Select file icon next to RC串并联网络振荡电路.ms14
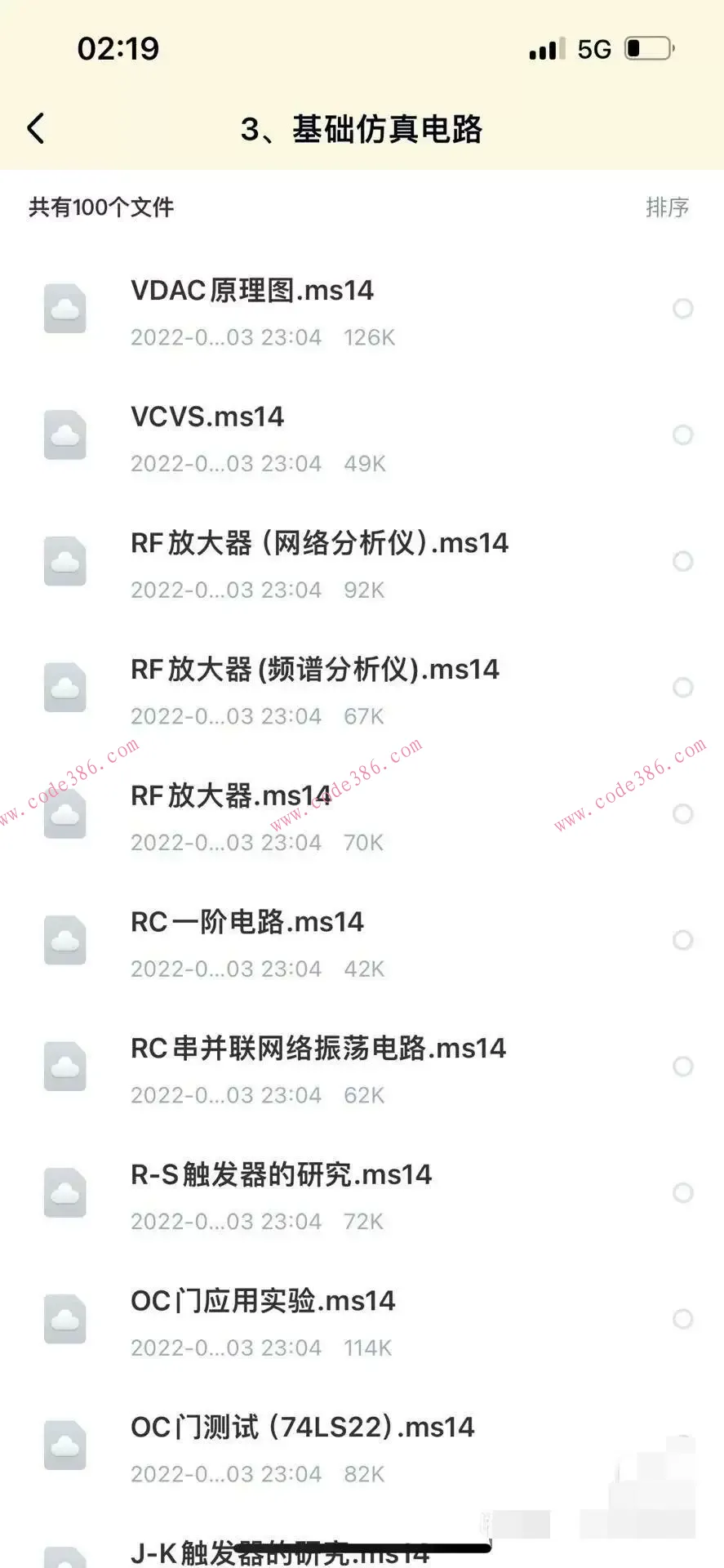724x1568 pixels. (64, 1066)
